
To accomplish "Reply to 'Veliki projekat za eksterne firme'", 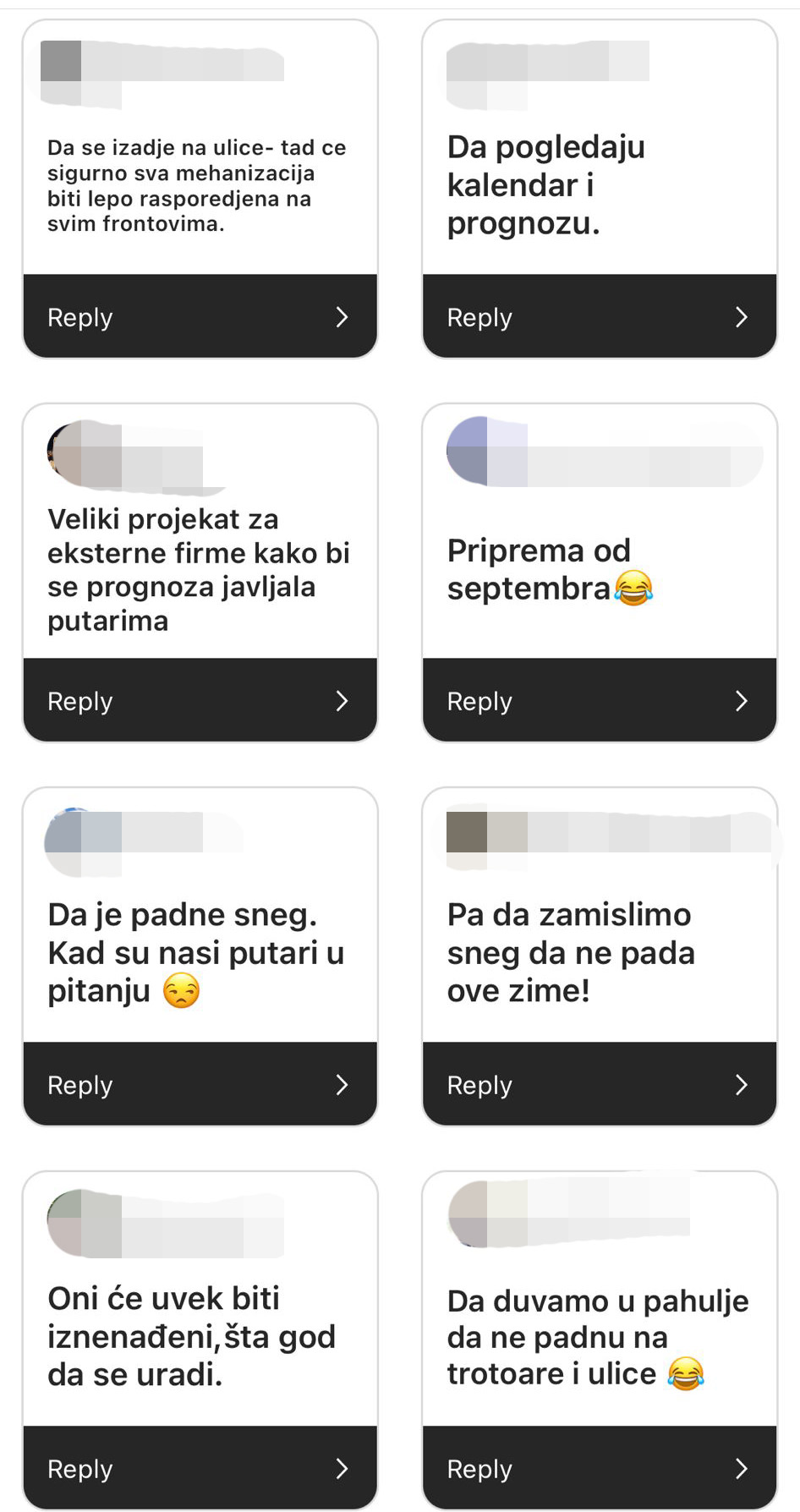I will 200,701.
